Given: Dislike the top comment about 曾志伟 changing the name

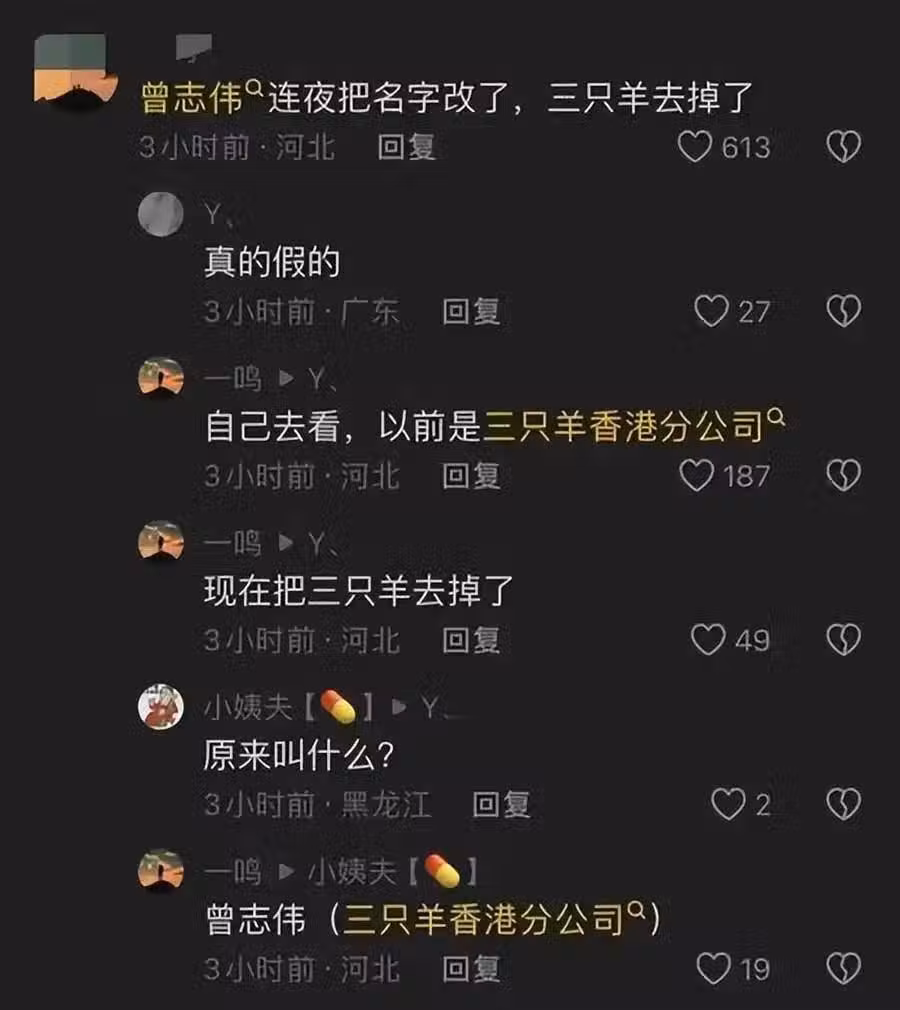Looking at the screenshot, I should tap(843, 148).
